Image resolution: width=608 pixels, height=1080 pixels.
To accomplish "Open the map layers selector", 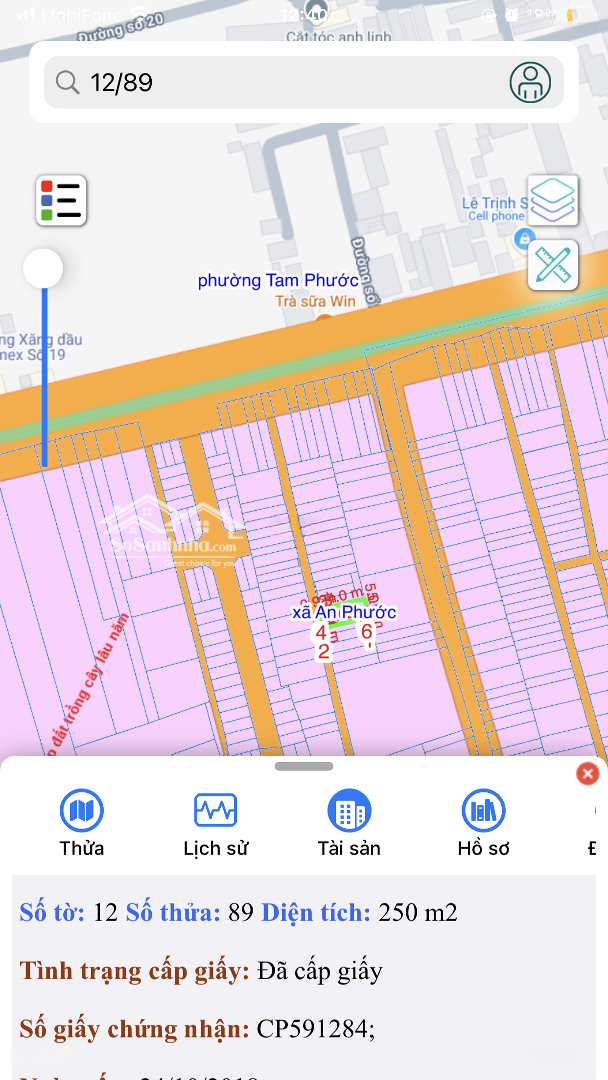I will (553, 200).
